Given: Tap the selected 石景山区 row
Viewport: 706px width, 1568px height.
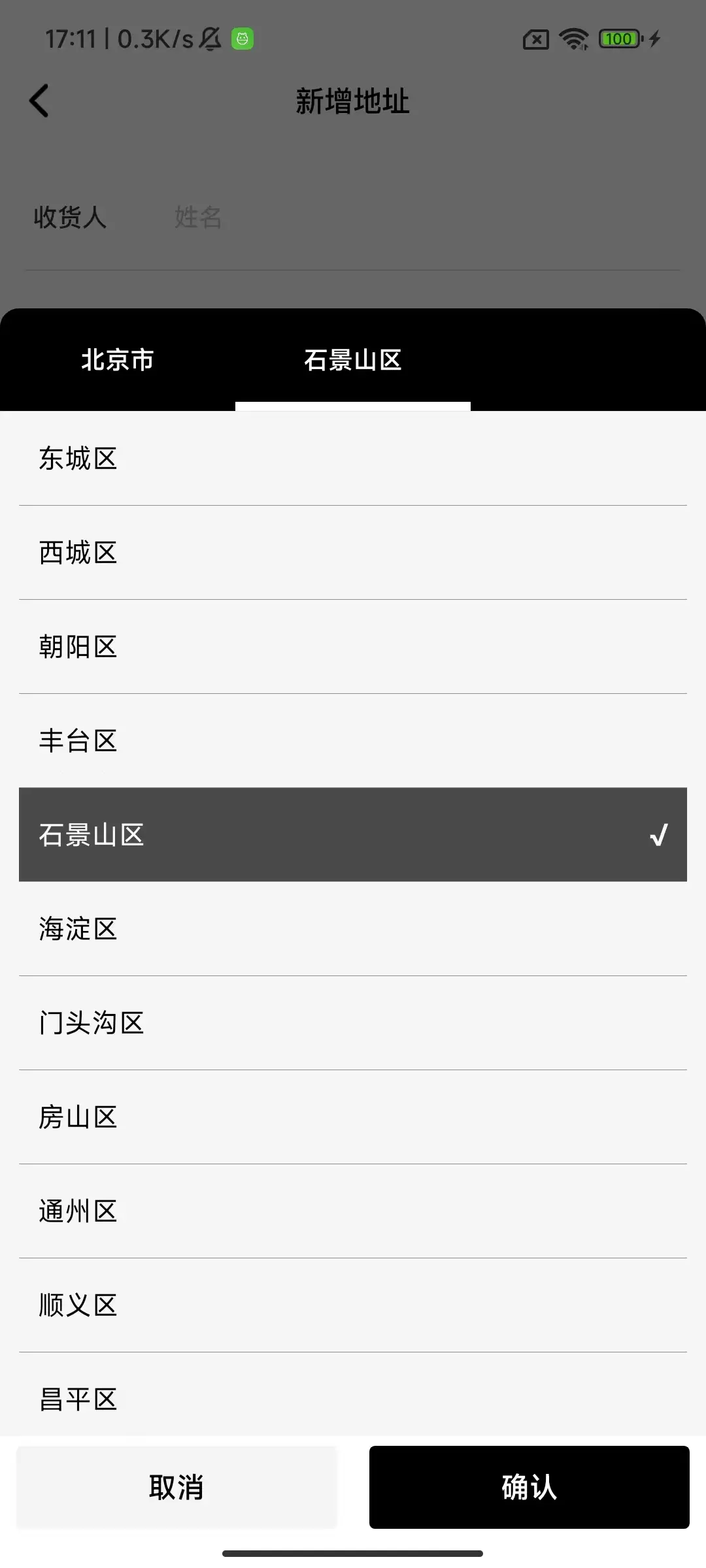Looking at the screenshot, I should 353,835.
